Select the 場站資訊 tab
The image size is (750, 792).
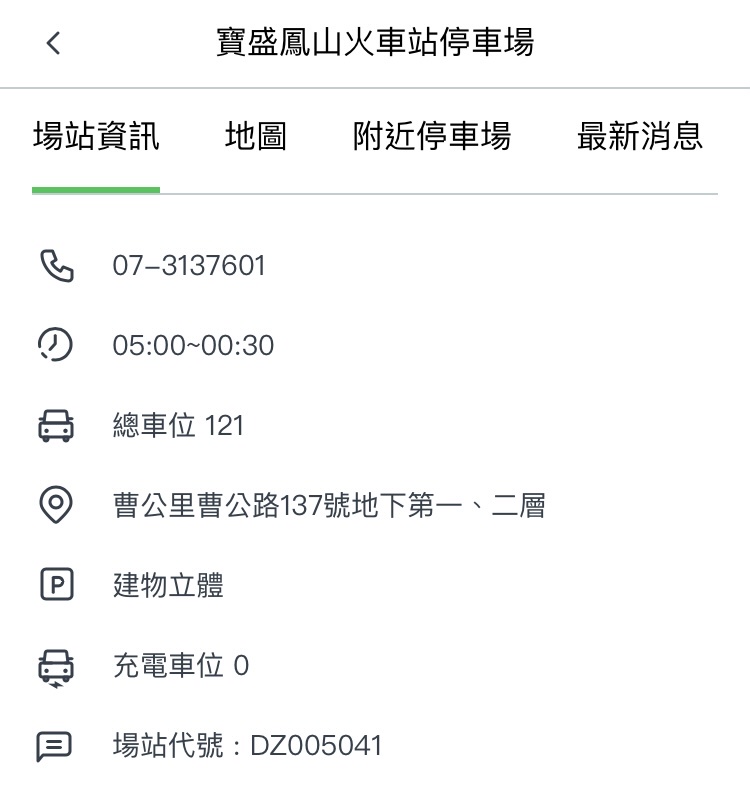pyautogui.click(x=96, y=136)
